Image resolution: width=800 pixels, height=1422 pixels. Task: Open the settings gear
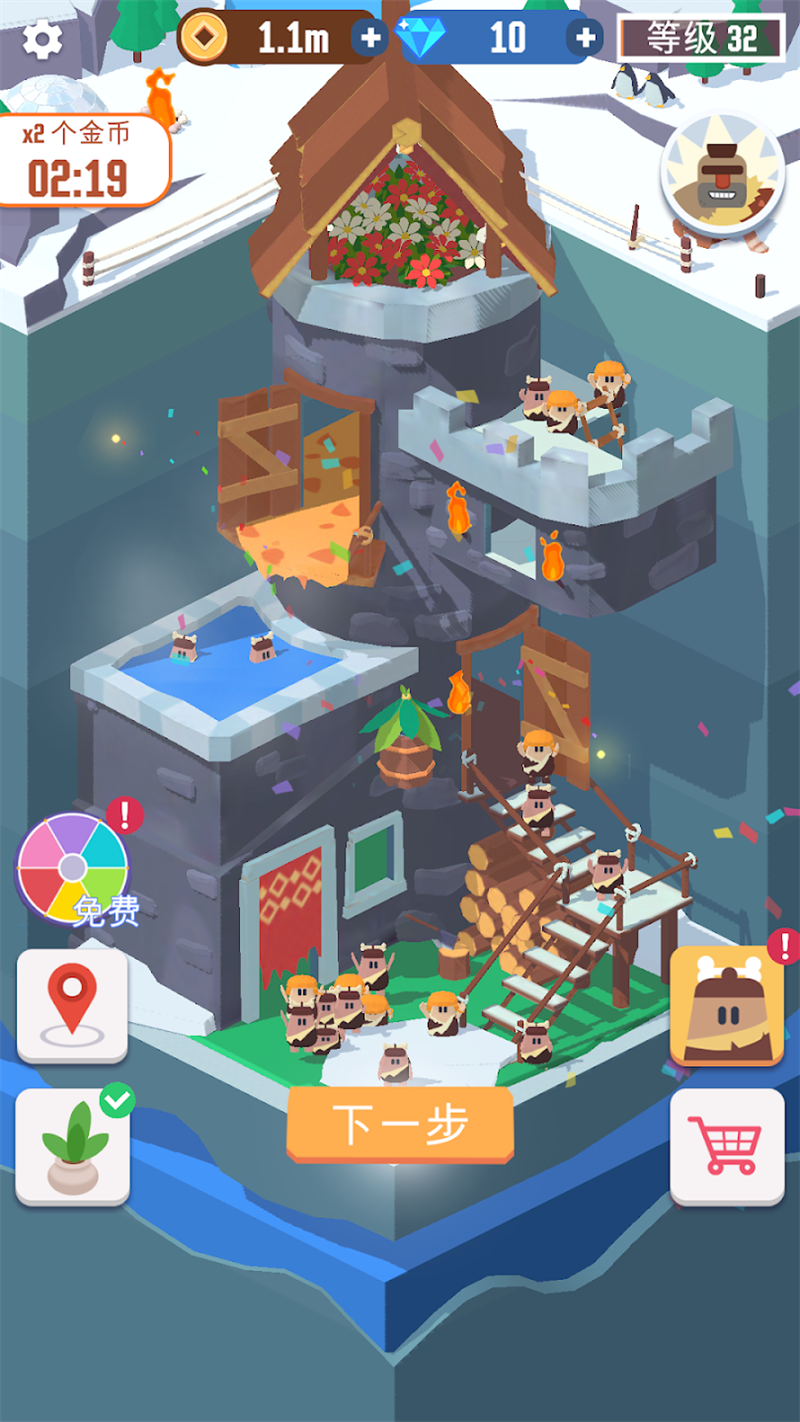(x=42, y=39)
